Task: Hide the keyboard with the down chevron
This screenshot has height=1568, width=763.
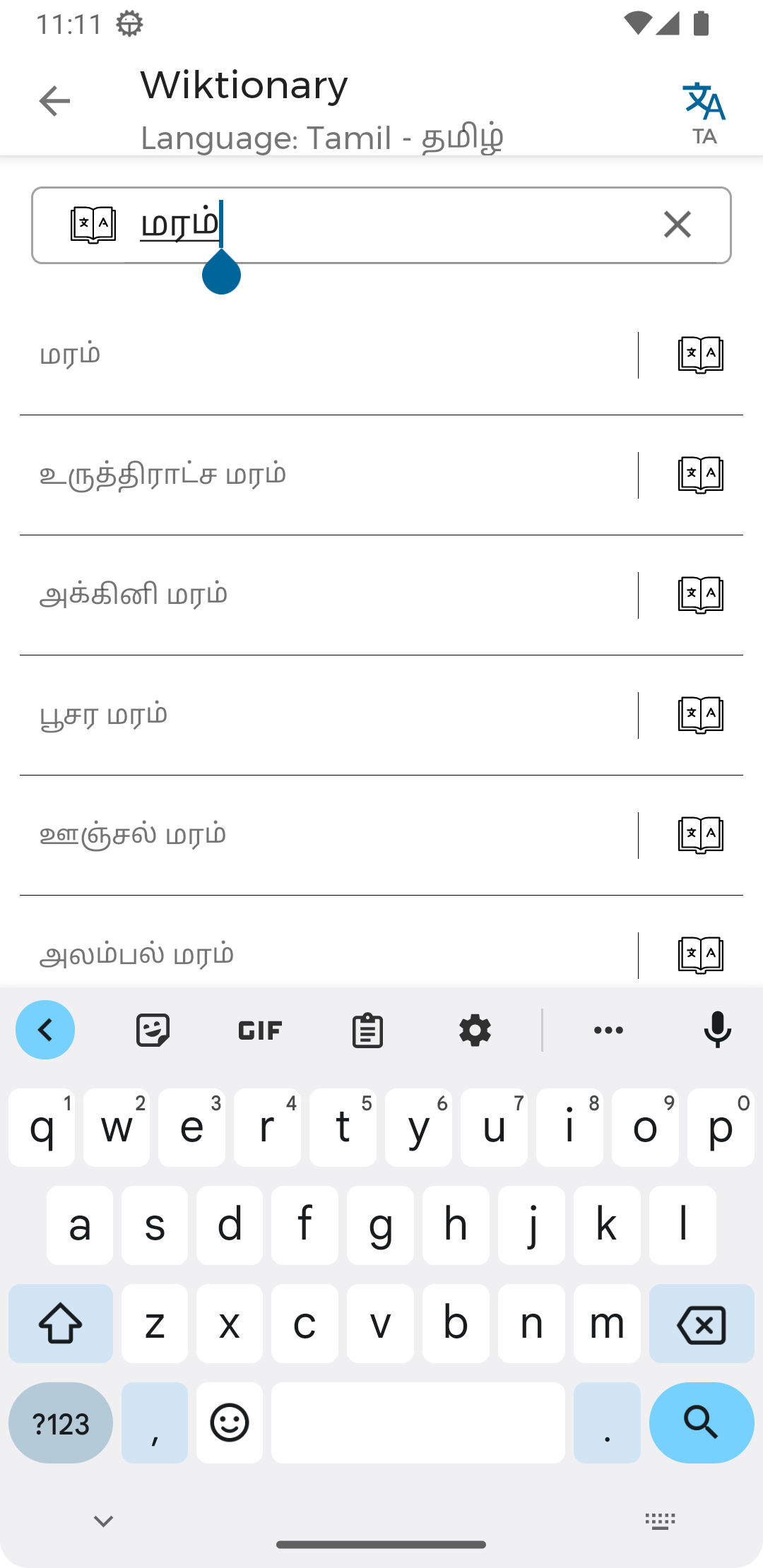Action: tap(104, 1521)
